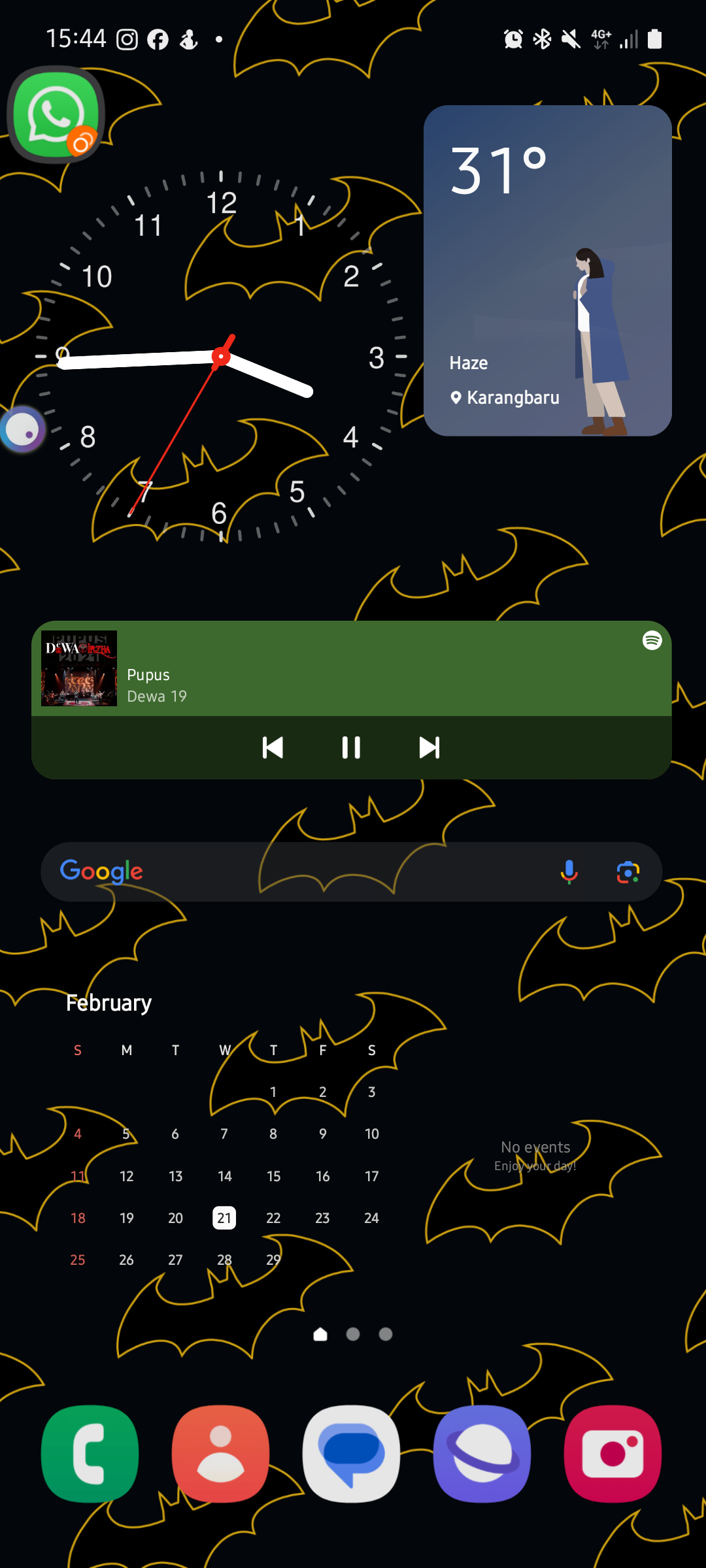Skip to the next track
706x1568 pixels.
[429, 748]
